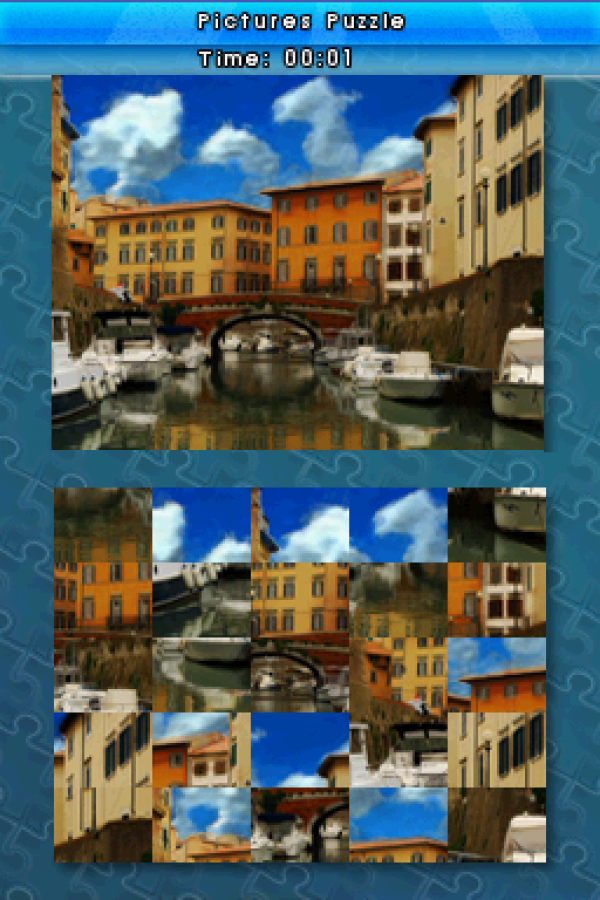Pick the sky tile with a small building corner

coord(300,750)
